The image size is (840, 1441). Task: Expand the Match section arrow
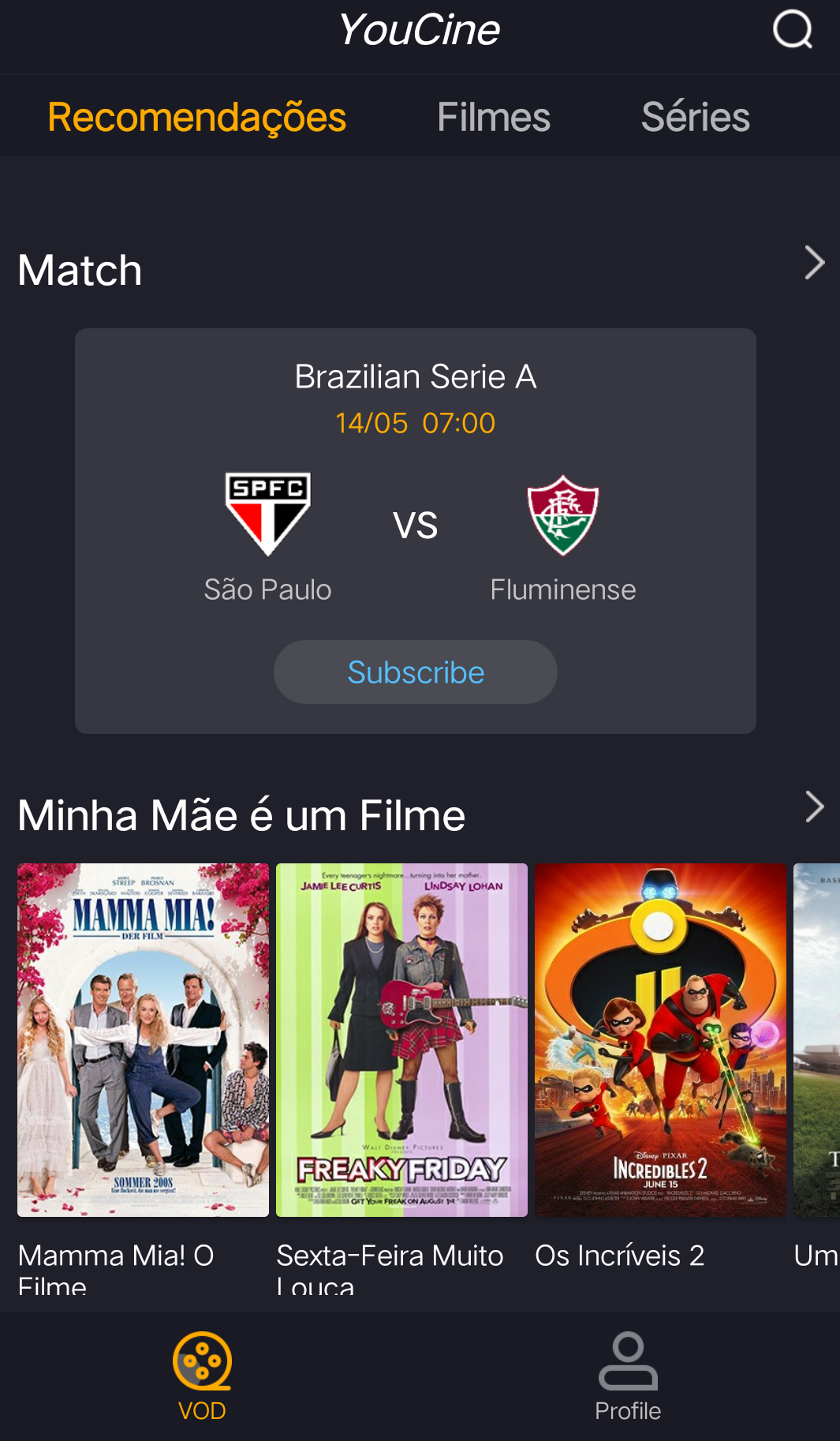pyautogui.click(x=814, y=263)
